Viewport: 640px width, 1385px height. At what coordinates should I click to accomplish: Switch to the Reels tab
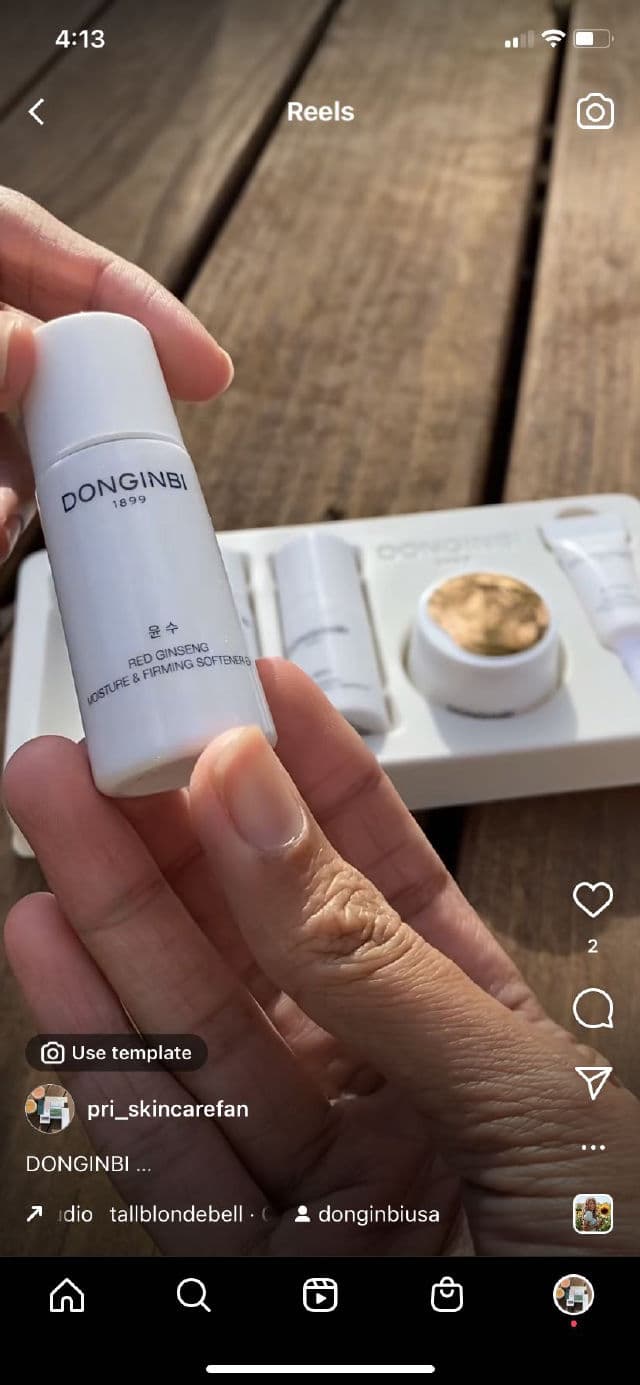pyautogui.click(x=320, y=1296)
